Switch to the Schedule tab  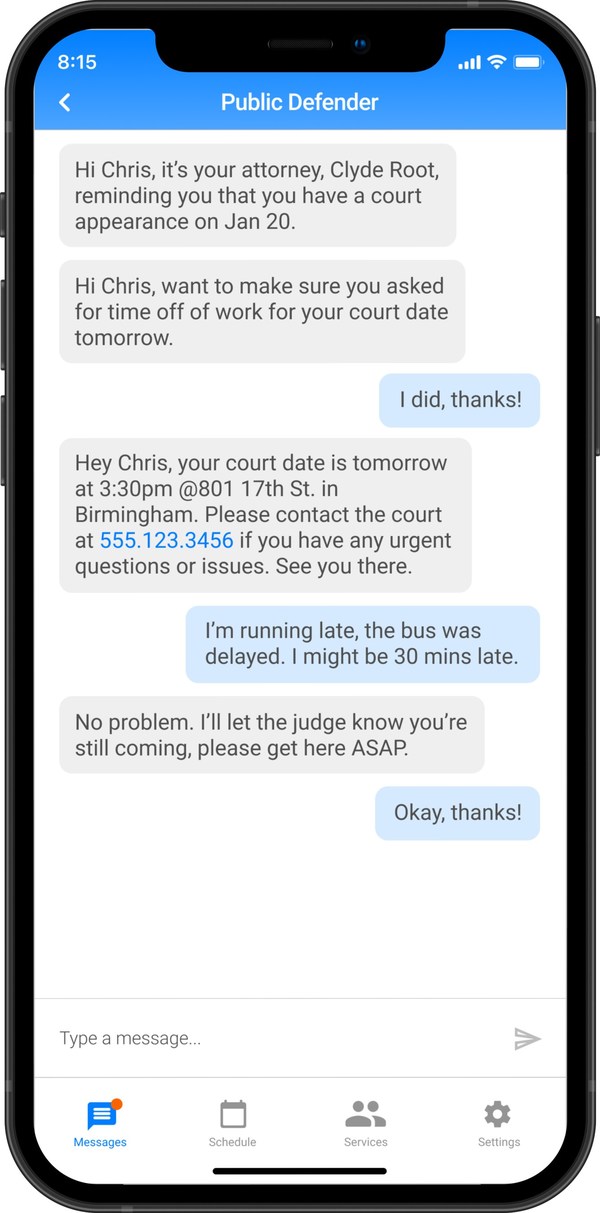[x=233, y=1123]
